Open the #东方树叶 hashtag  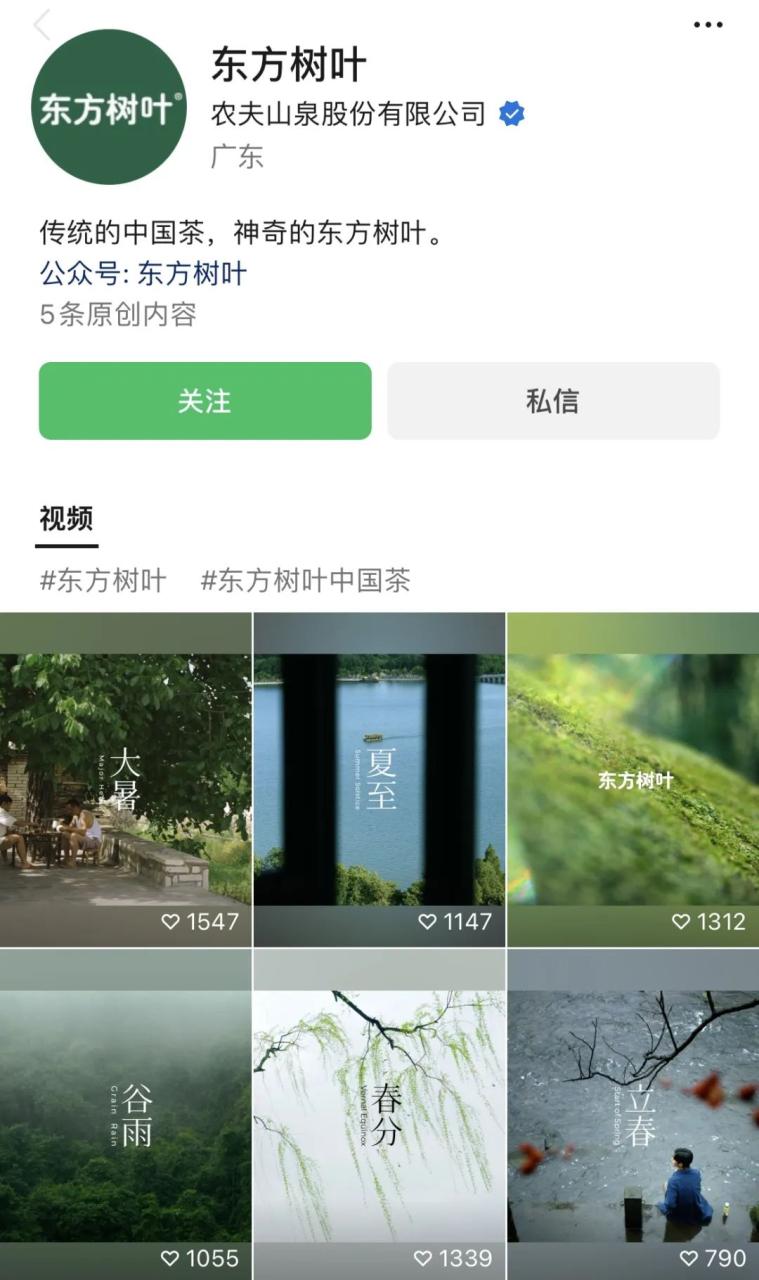pyautogui.click(x=103, y=581)
